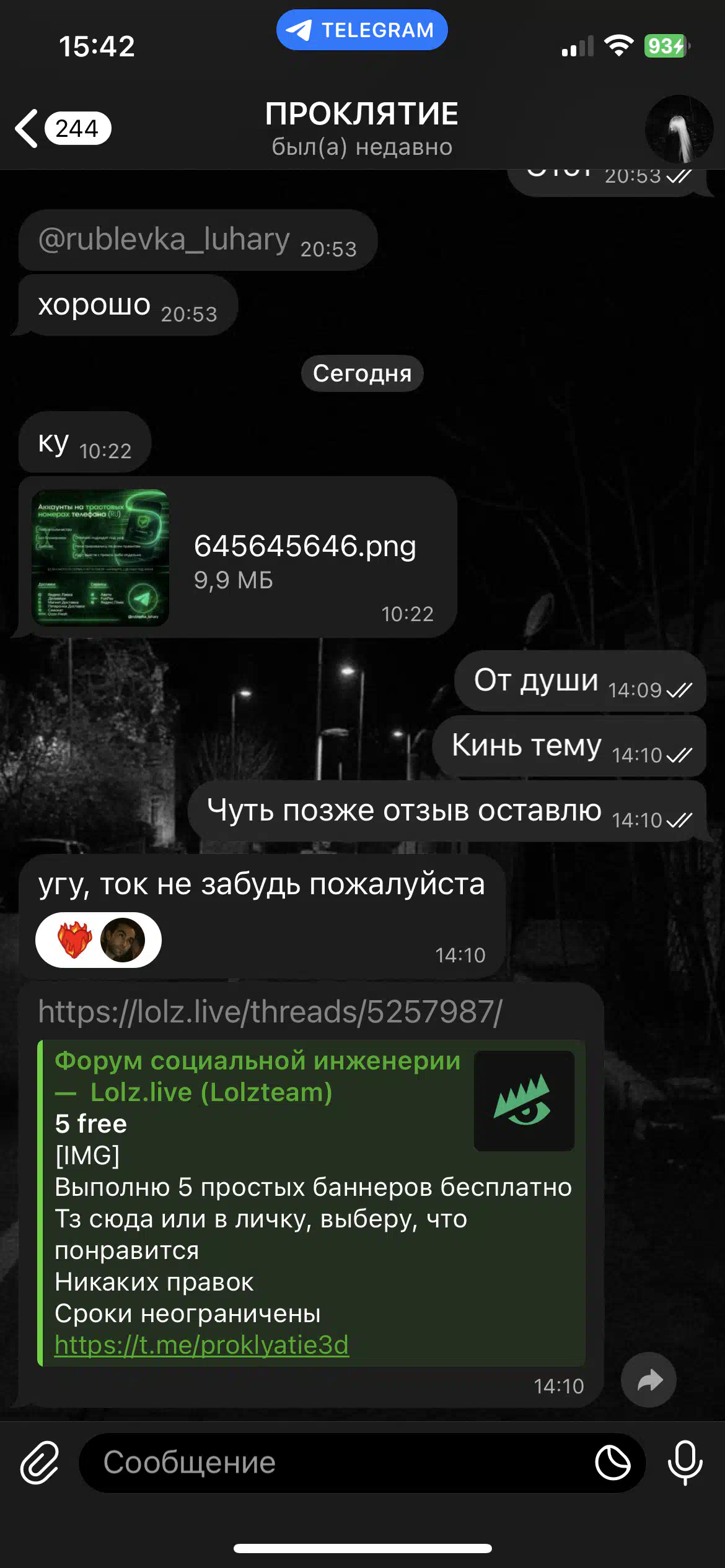Open the t.me/proklyatie3d link
Viewport: 725px width, 1568px height.
(202, 1345)
